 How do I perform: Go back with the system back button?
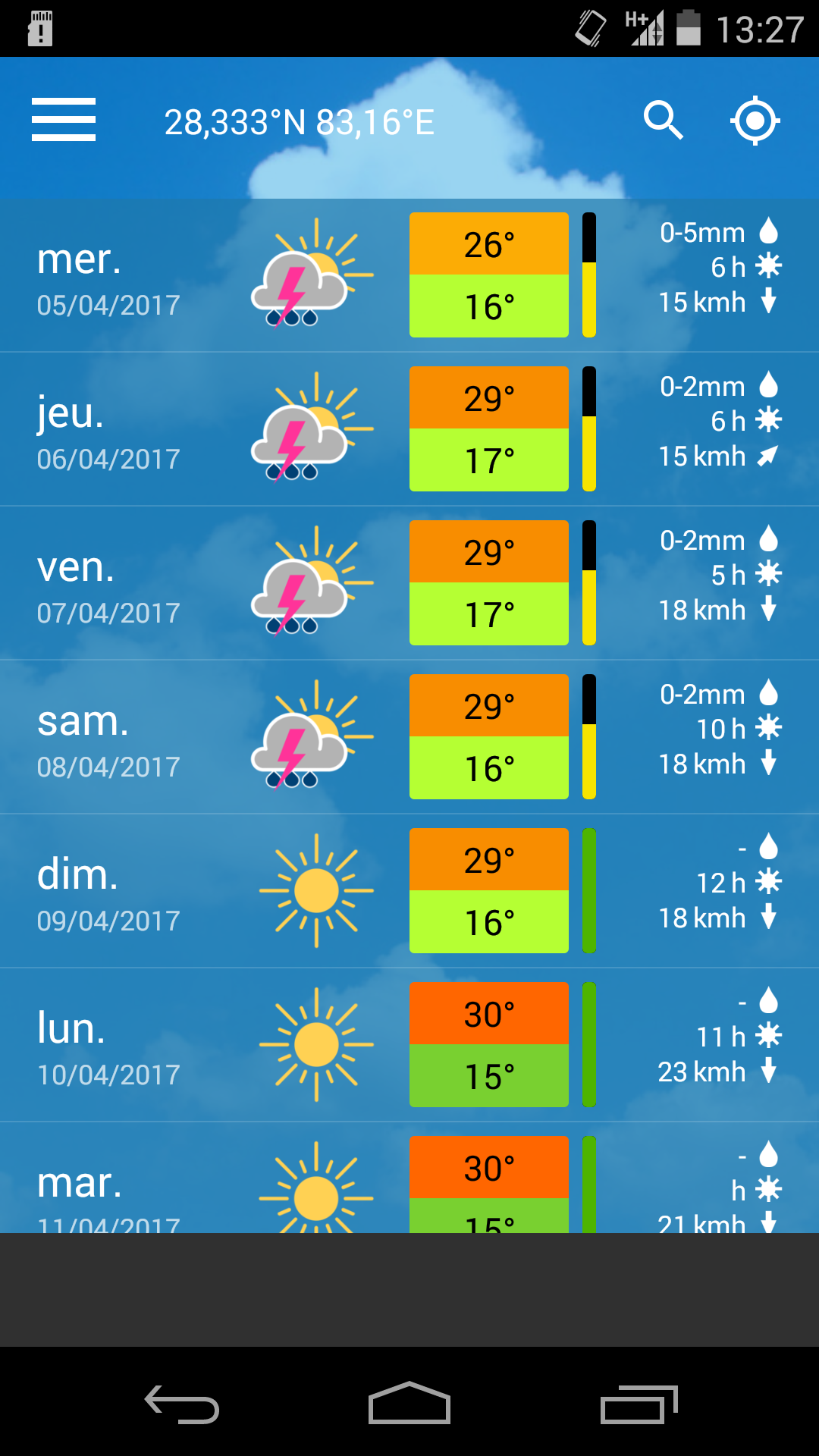(x=182, y=1404)
